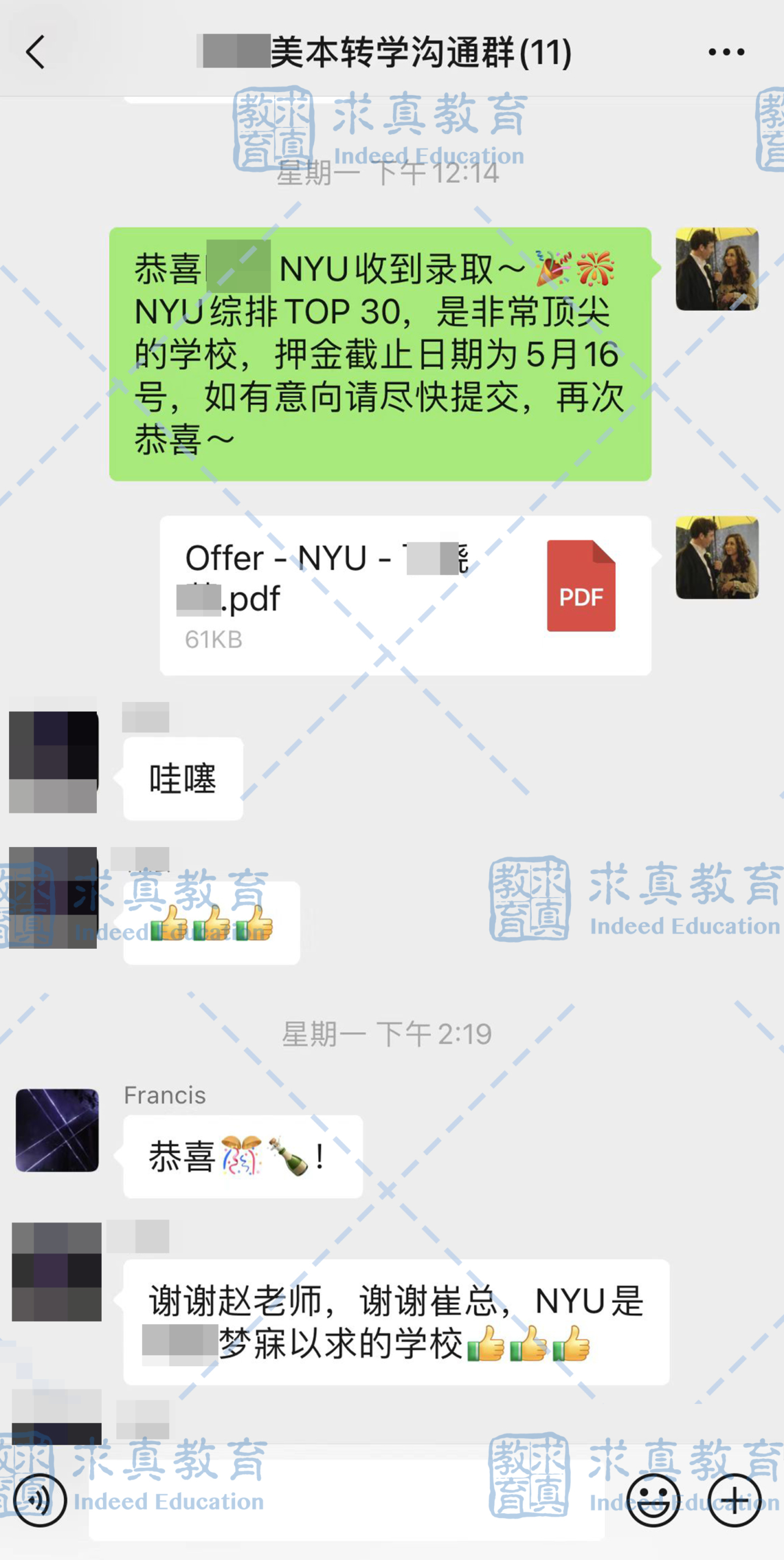
Task: Open the Offer NYU PDF attachment
Action: [x=406, y=595]
